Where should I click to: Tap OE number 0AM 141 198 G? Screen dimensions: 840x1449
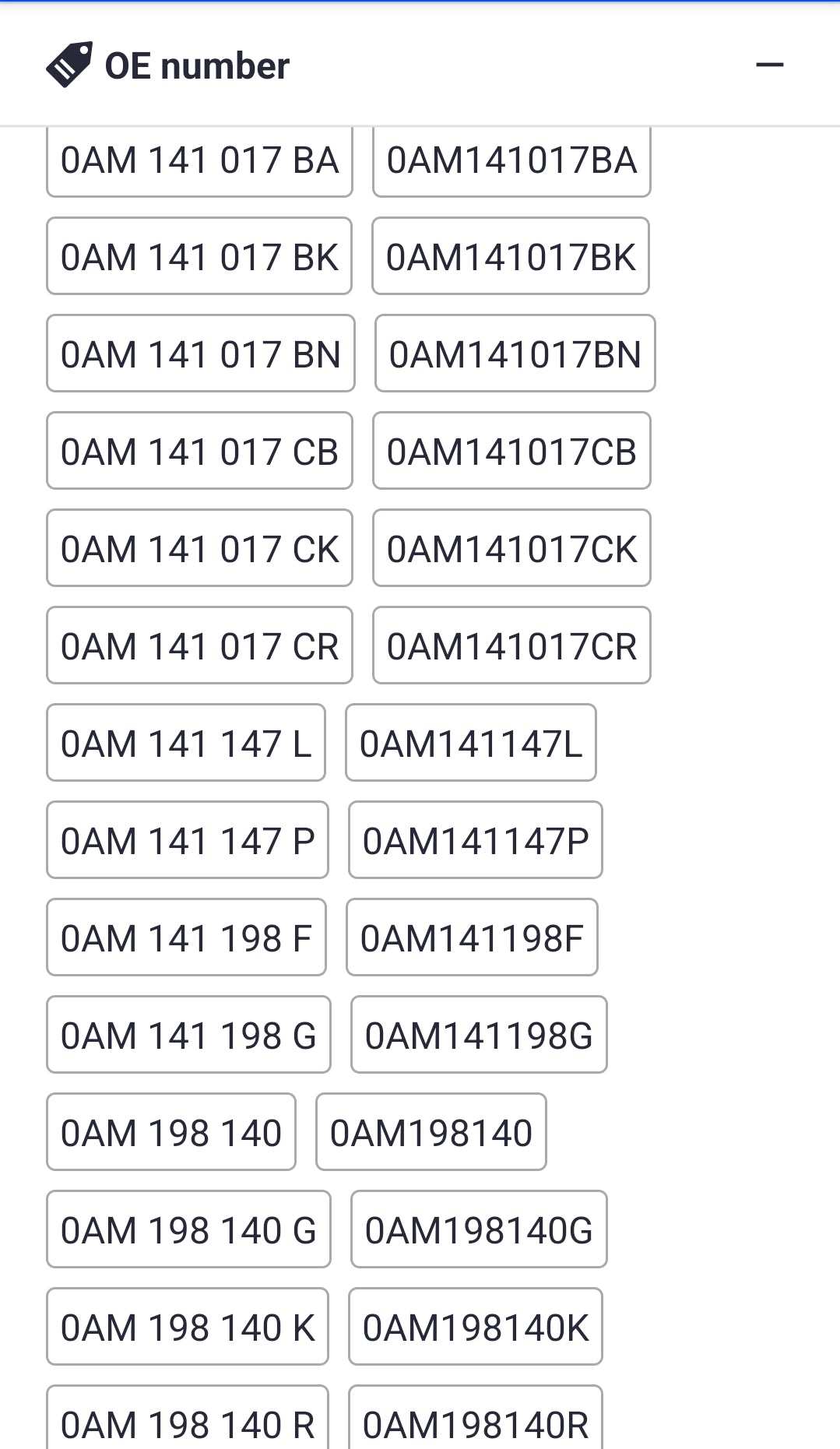pyautogui.click(x=188, y=1036)
